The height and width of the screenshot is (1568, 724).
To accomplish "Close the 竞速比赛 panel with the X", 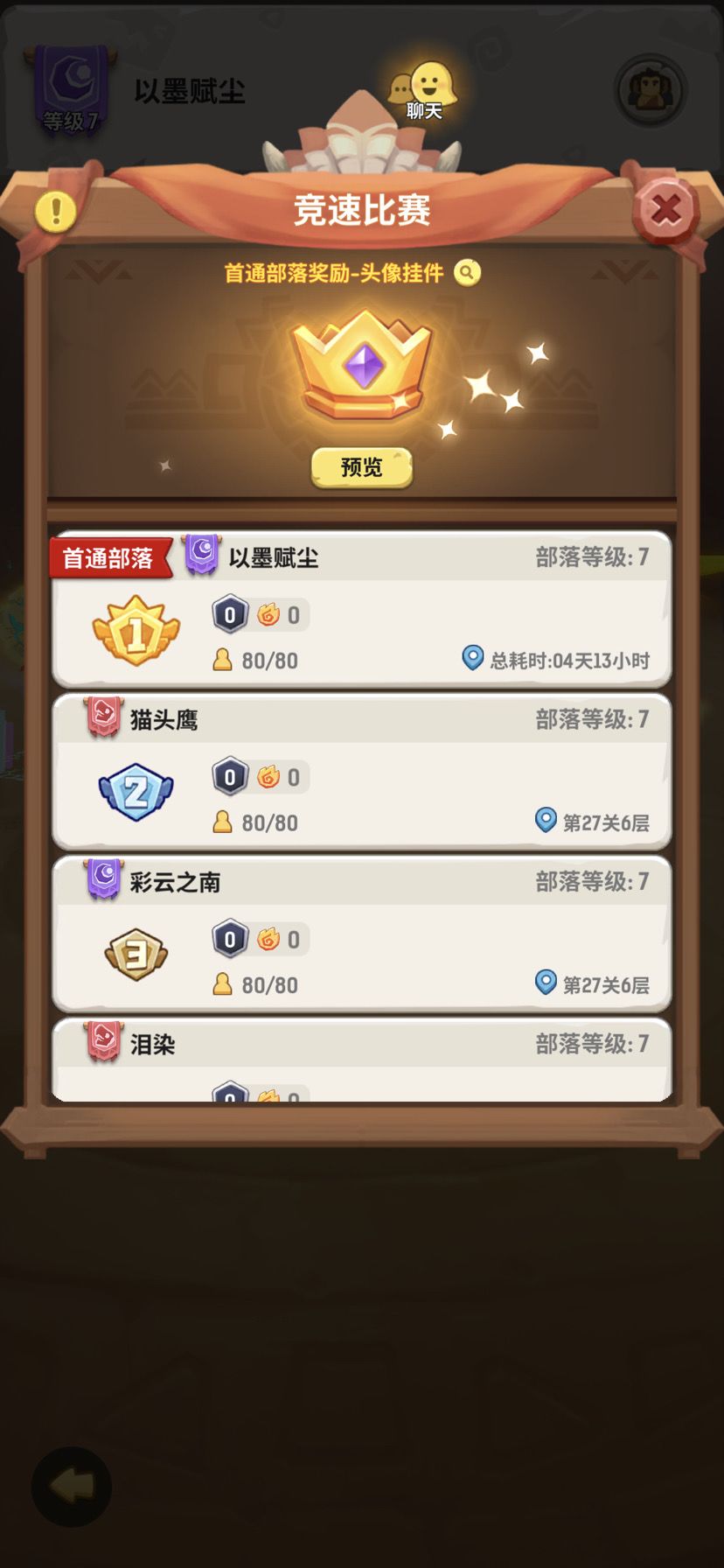I will coord(666,210).
